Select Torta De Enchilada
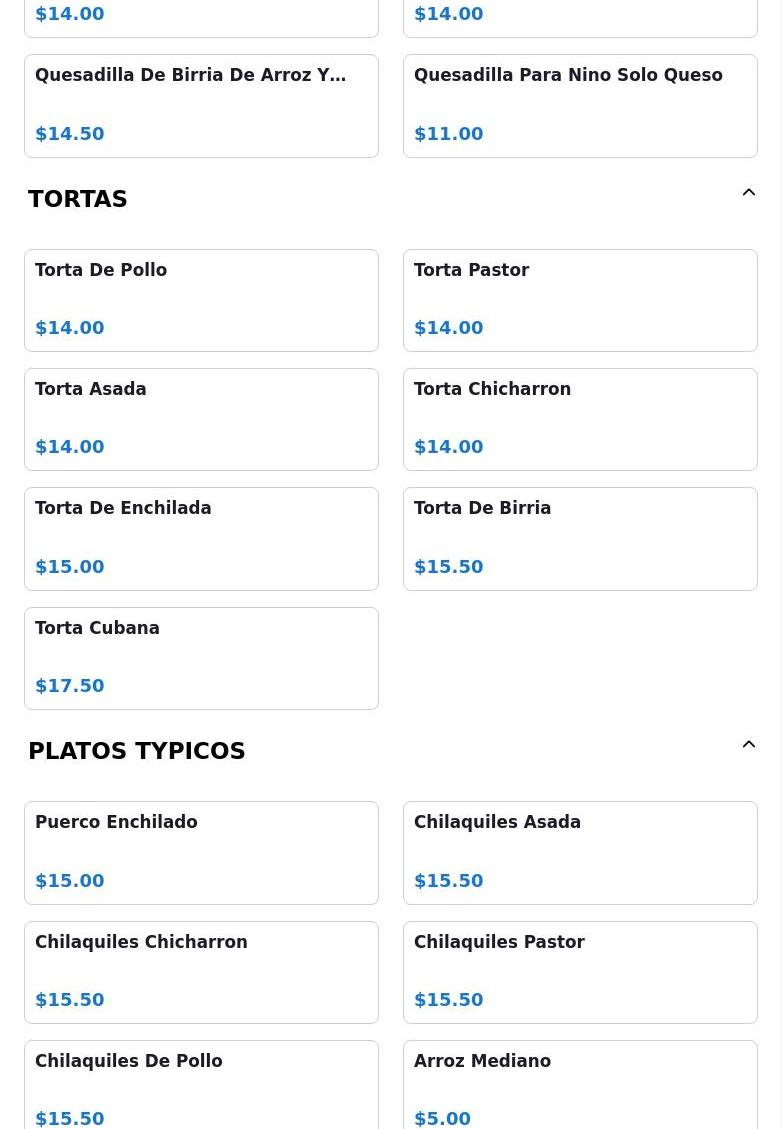The width and height of the screenshot is (782, 1129). click(x=201, y=538)
